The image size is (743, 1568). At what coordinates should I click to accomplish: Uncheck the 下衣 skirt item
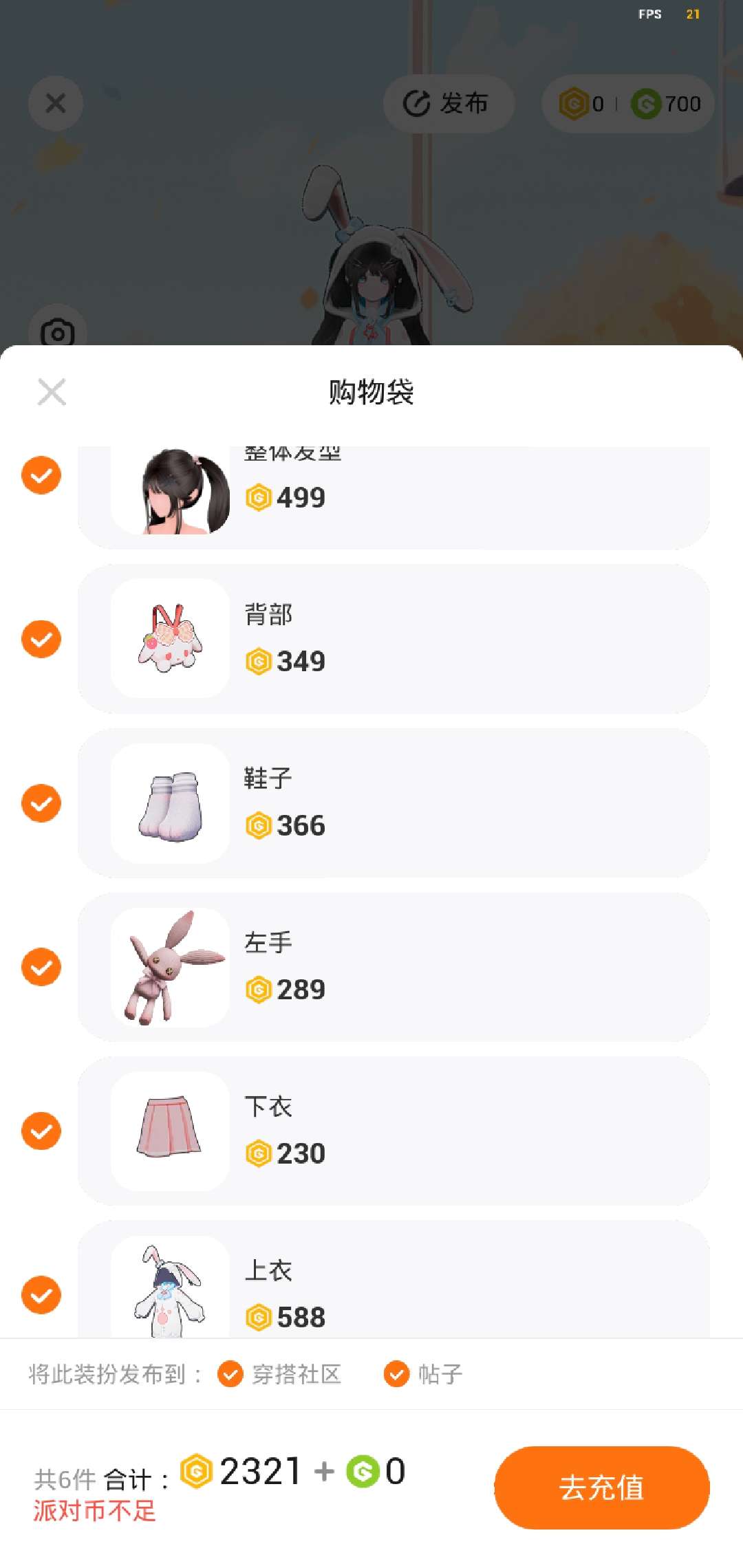pyautogui.click(x=41, y=1131)
